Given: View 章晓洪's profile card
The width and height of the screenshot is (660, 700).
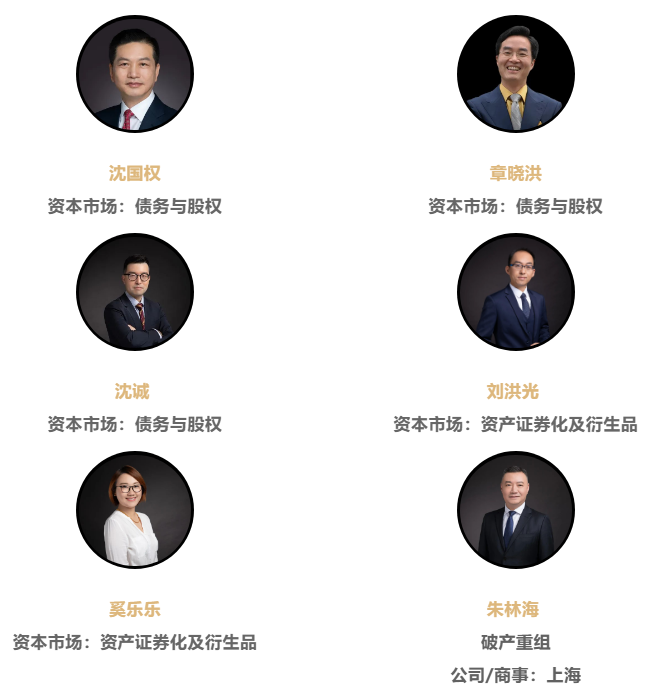Looking at the screenshot, I should [x=515, y=173].
